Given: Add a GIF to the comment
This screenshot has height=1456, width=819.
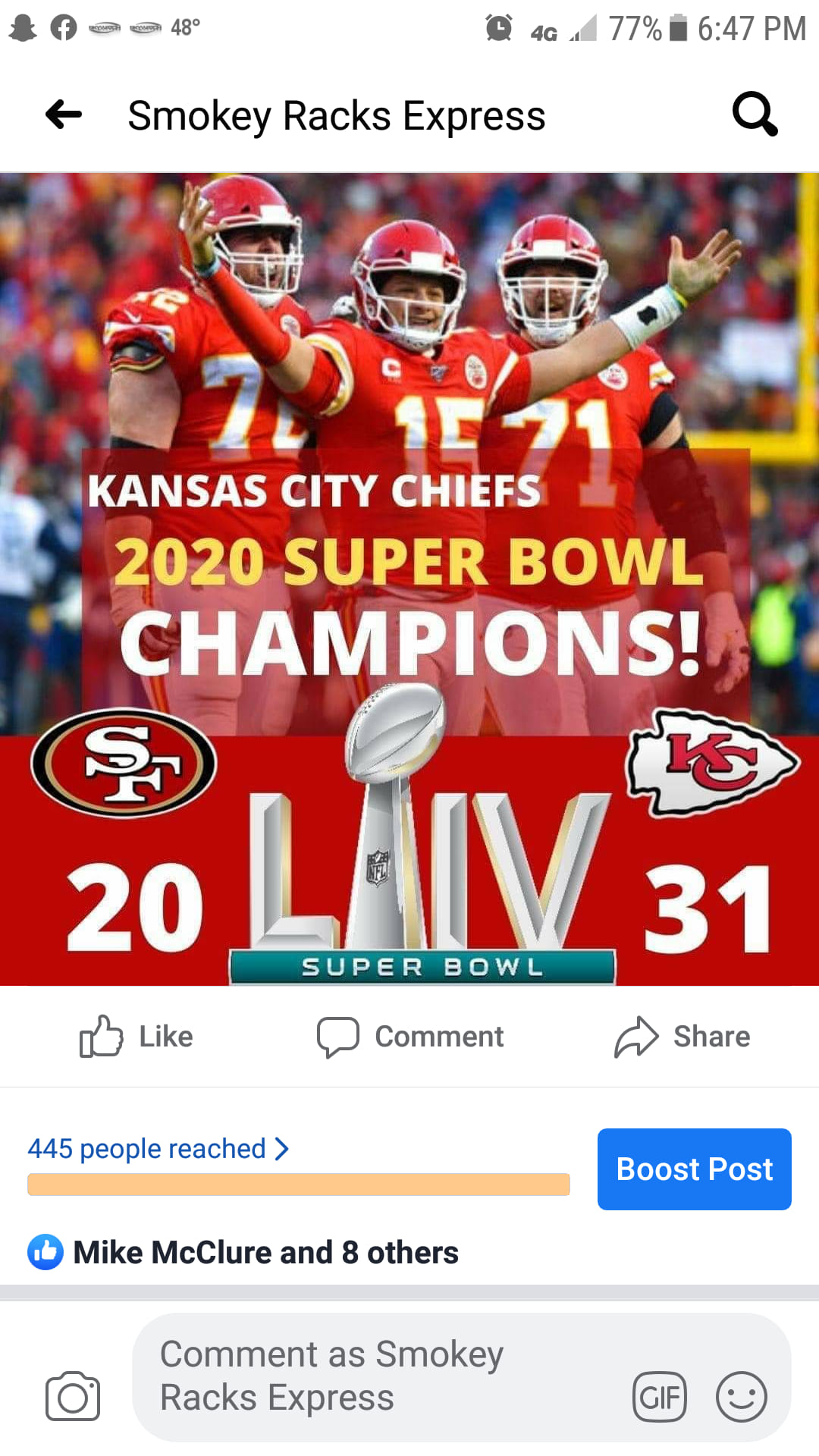Looking at the screenshot, I should [660, 1396].
